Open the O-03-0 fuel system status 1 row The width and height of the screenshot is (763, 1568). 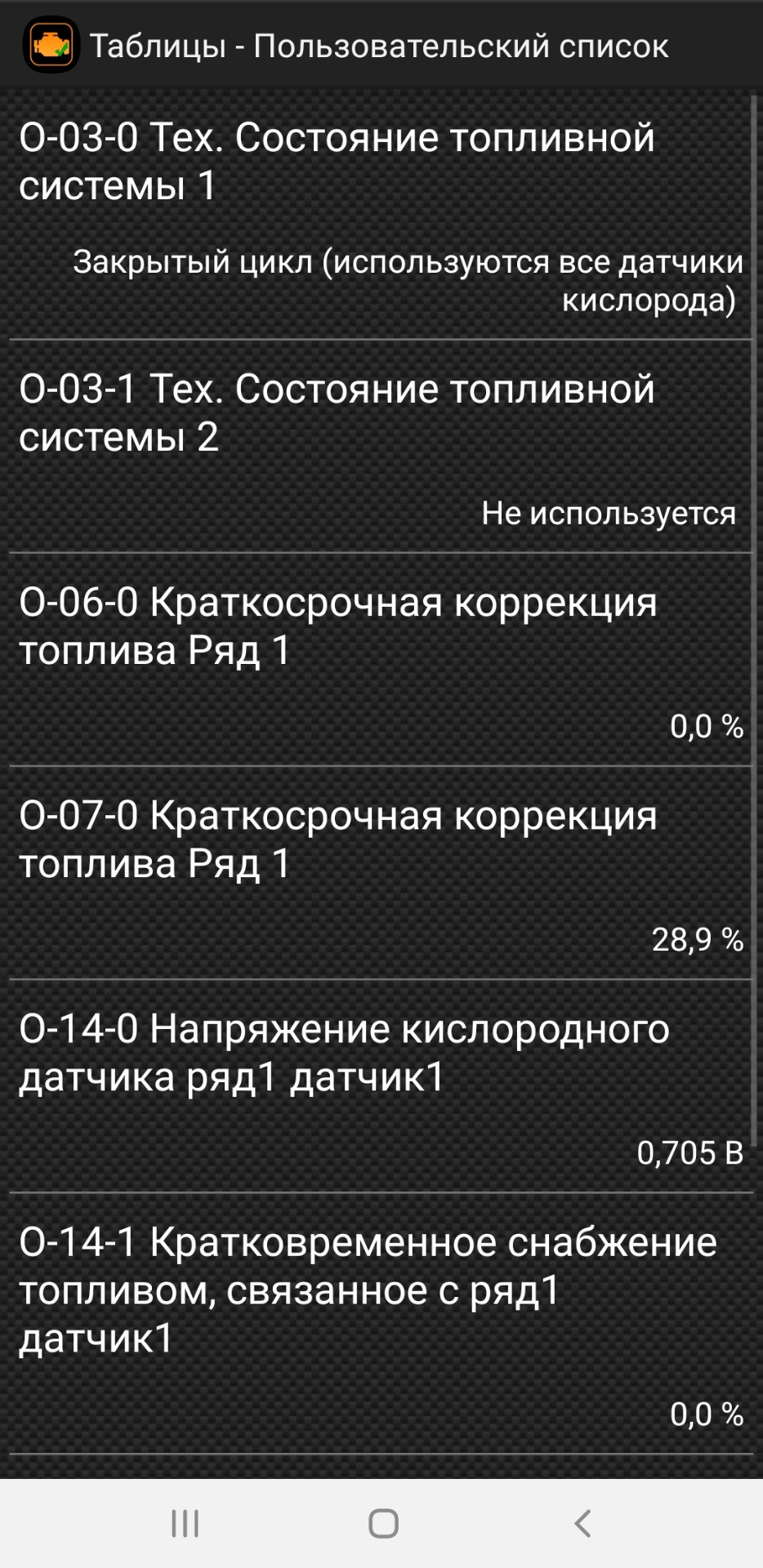coord(381,216)
